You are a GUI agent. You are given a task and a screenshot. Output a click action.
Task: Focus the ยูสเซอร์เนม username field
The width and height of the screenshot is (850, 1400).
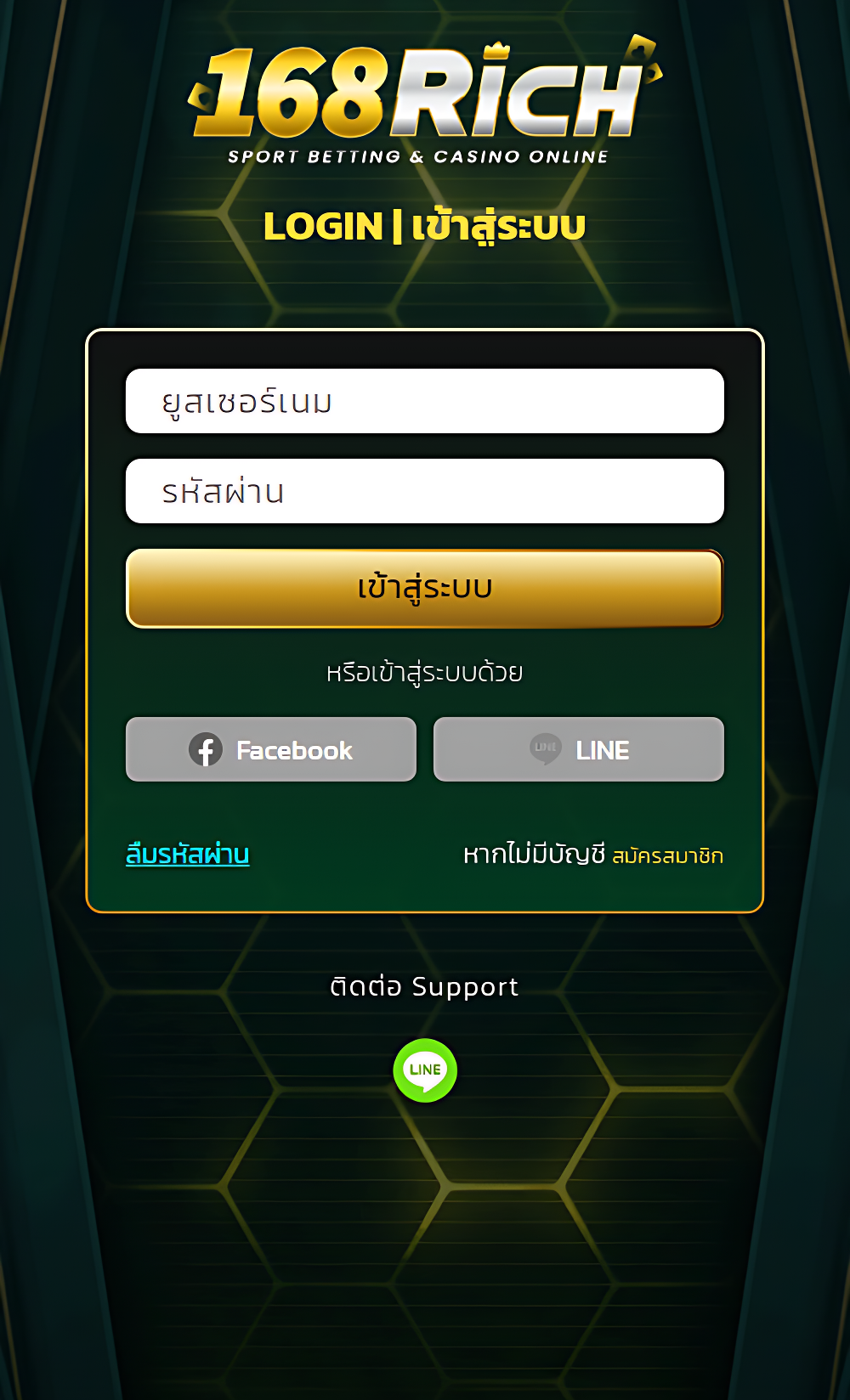pyautogui.click(x=425, y=401)
